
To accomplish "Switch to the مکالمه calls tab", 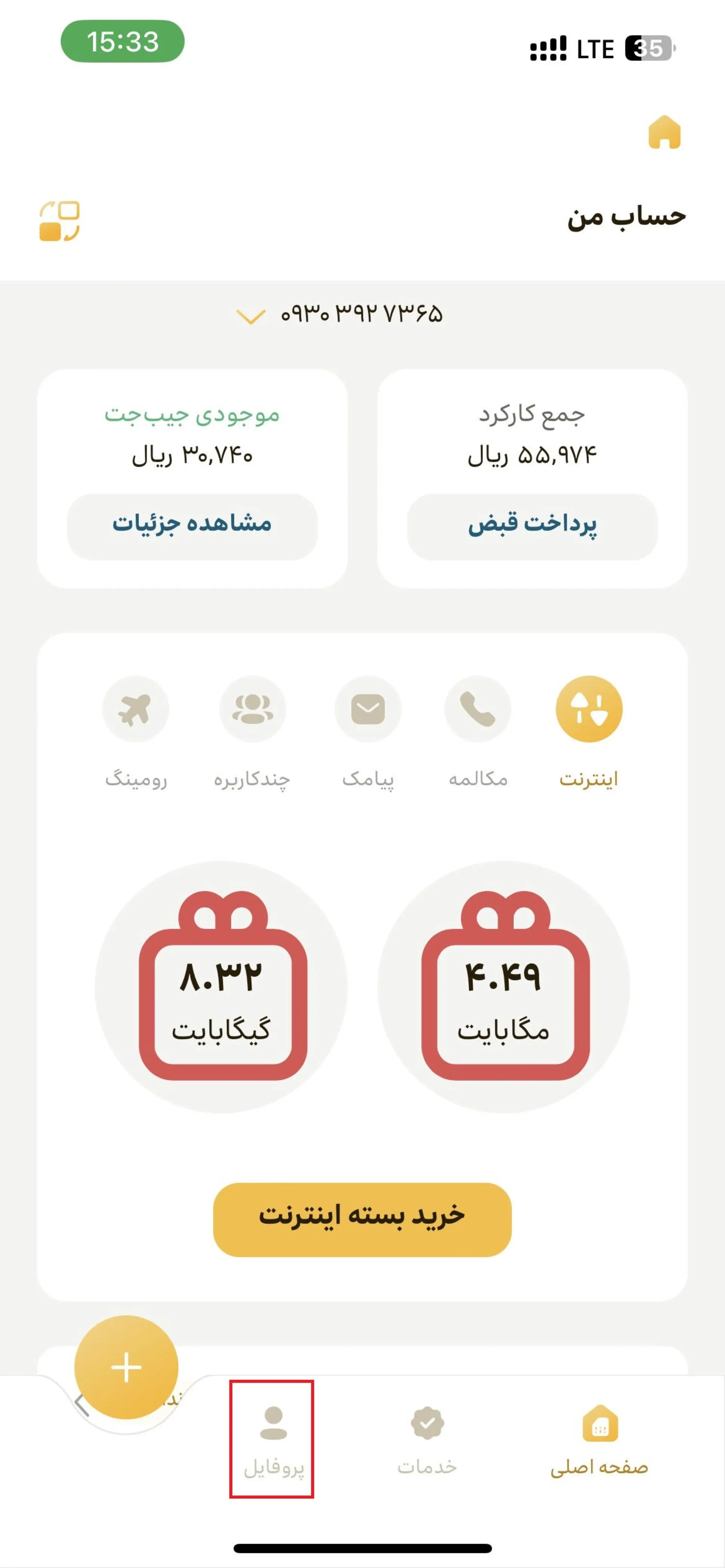I will click(x=478, y=710).
